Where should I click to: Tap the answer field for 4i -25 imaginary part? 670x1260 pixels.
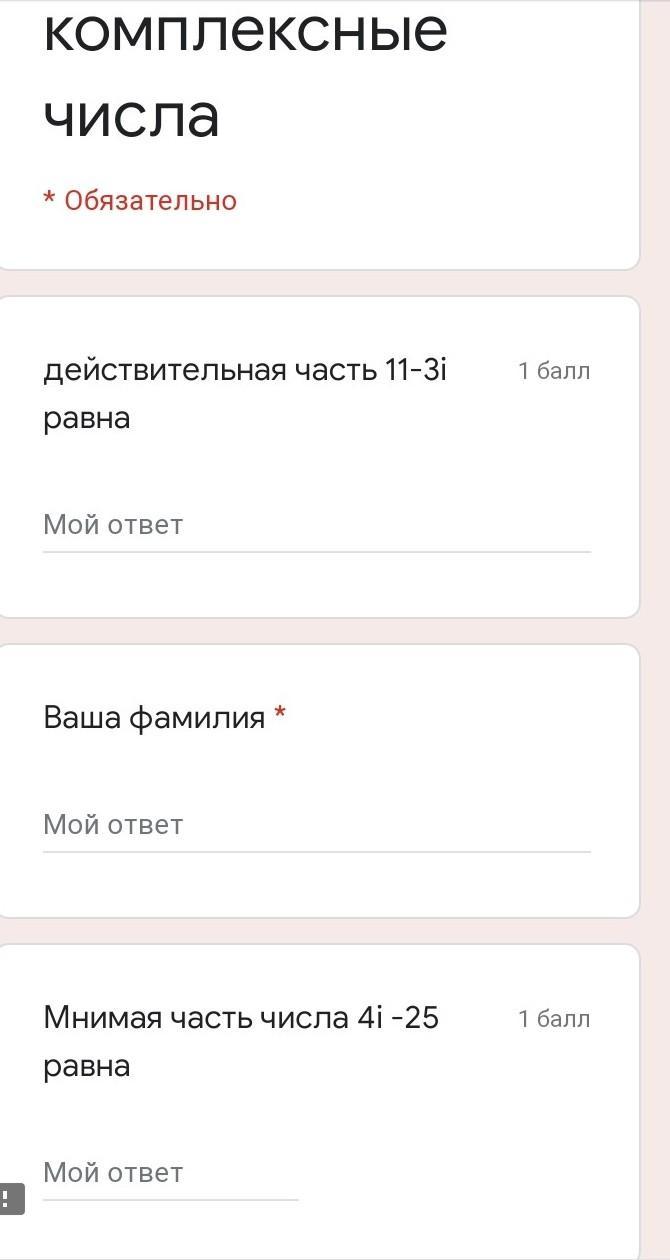pyautogui.click(x=170, y=1174)
